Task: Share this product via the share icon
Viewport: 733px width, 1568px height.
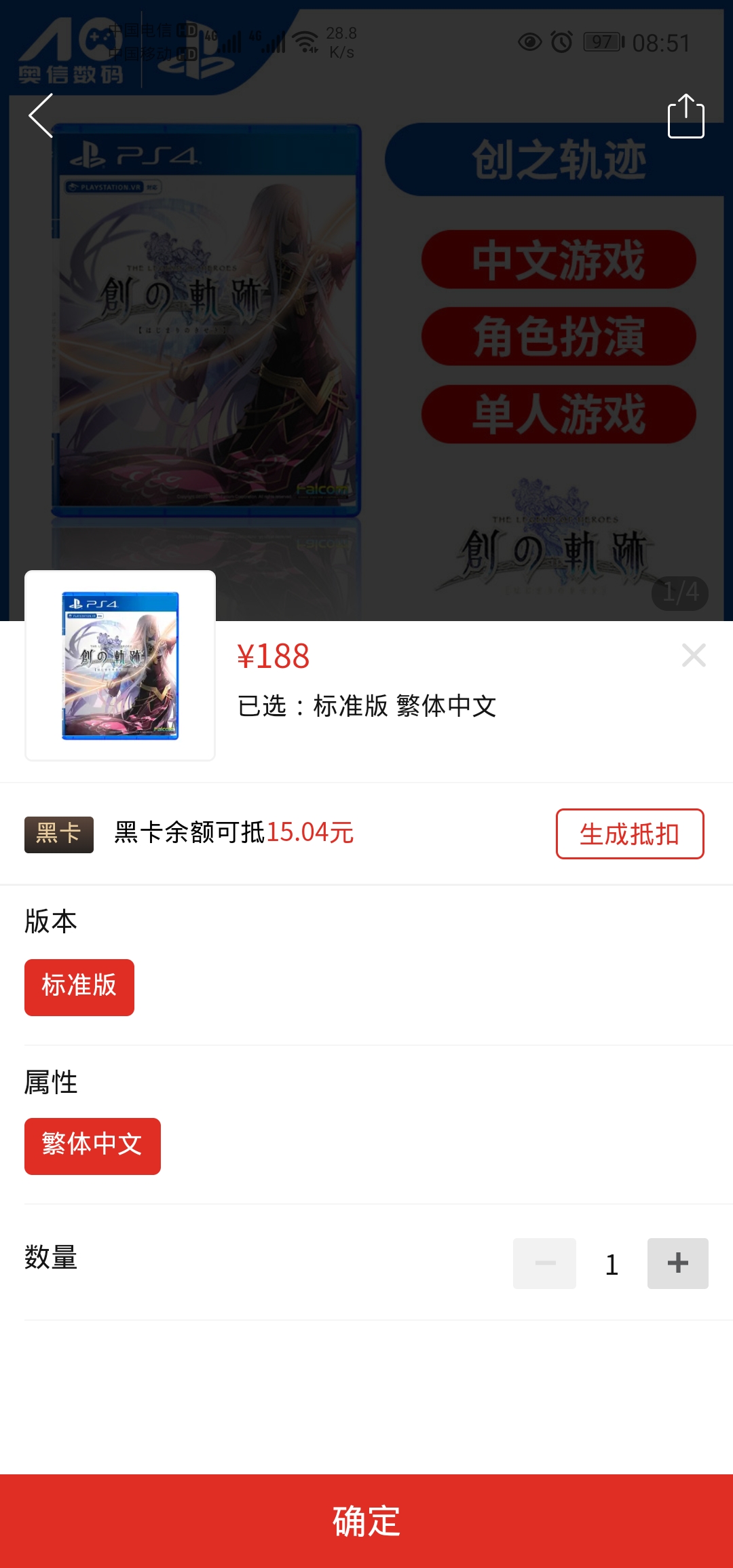Action: point(686,116)
